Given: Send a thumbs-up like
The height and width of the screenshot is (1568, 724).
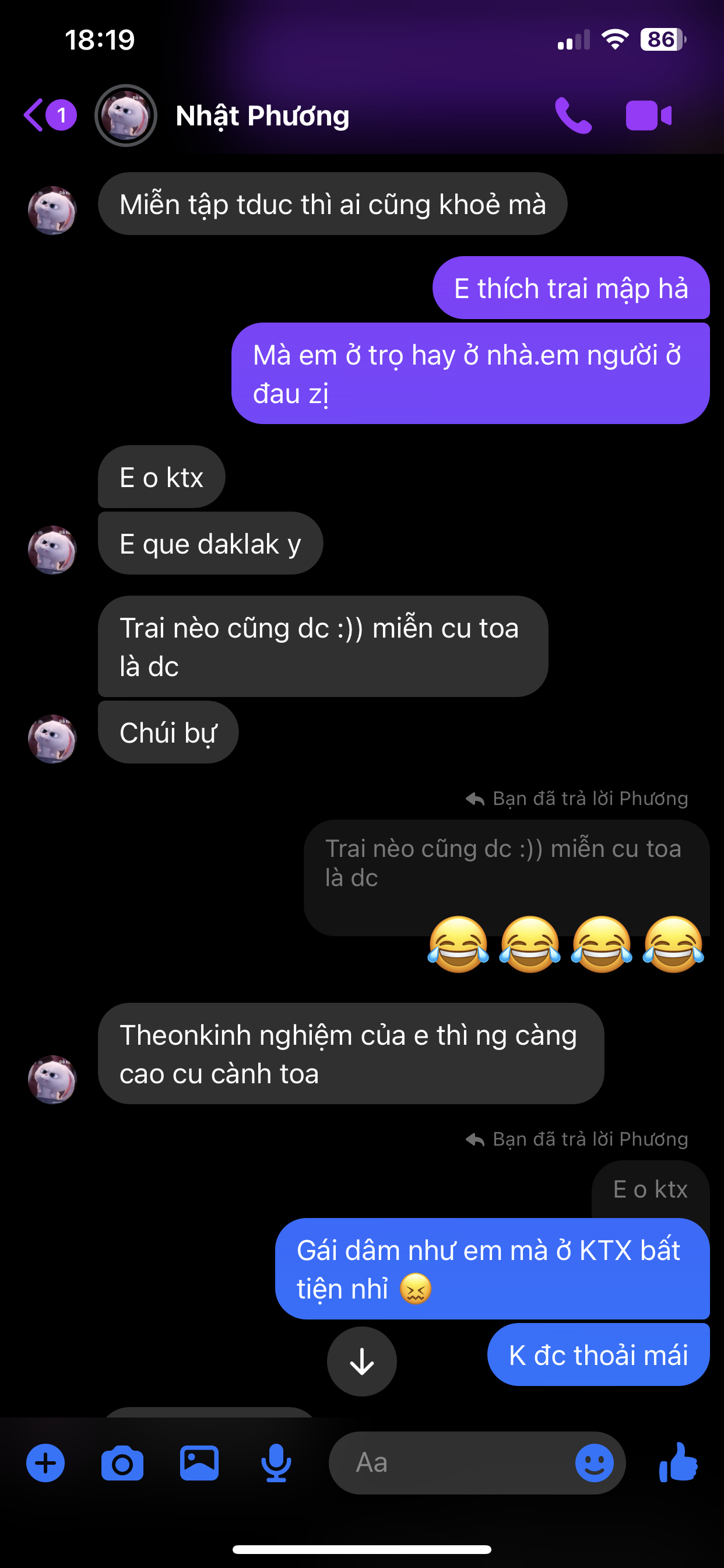Looking at the screenshot, I should pyautogui.click(x=679, y=1462).
